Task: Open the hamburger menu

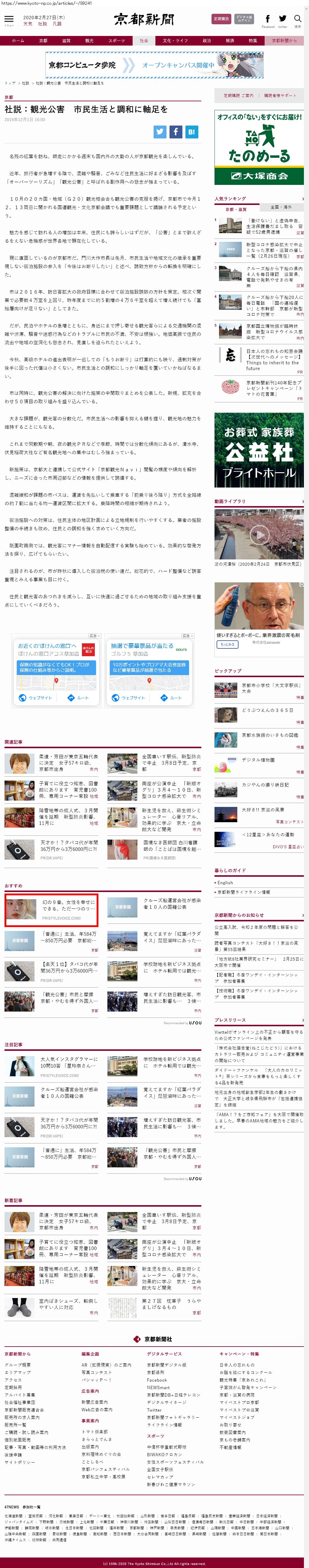Action: 8,19
